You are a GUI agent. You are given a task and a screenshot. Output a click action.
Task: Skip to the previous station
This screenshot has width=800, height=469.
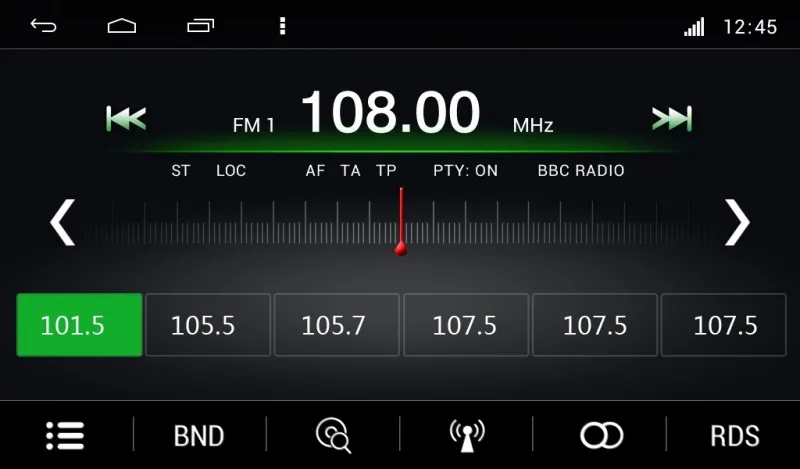pos(126,119)
